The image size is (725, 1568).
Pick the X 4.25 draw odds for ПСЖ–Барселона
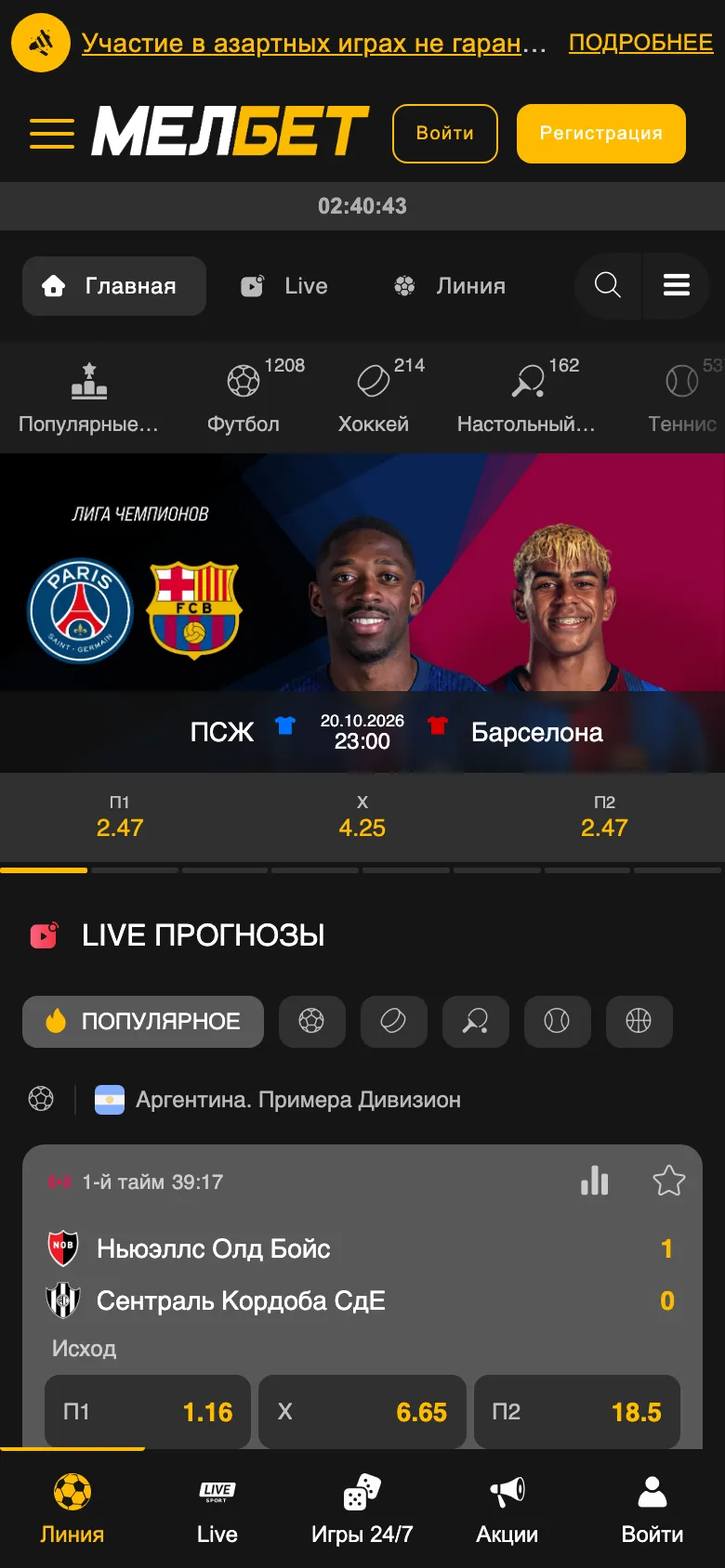click(x=362, y=817)
